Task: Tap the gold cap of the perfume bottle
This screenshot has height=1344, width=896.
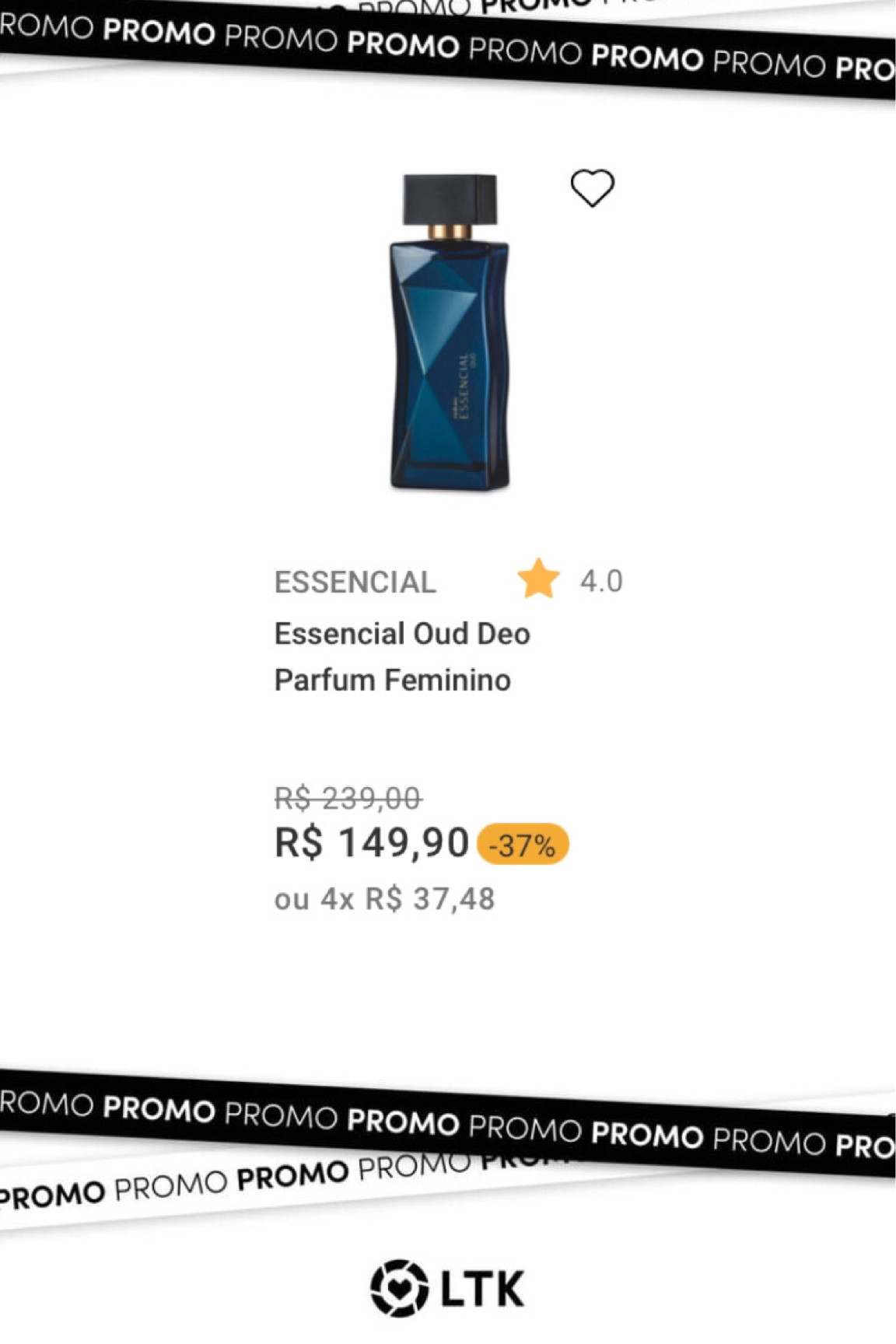Action: [x=448, y=231]
